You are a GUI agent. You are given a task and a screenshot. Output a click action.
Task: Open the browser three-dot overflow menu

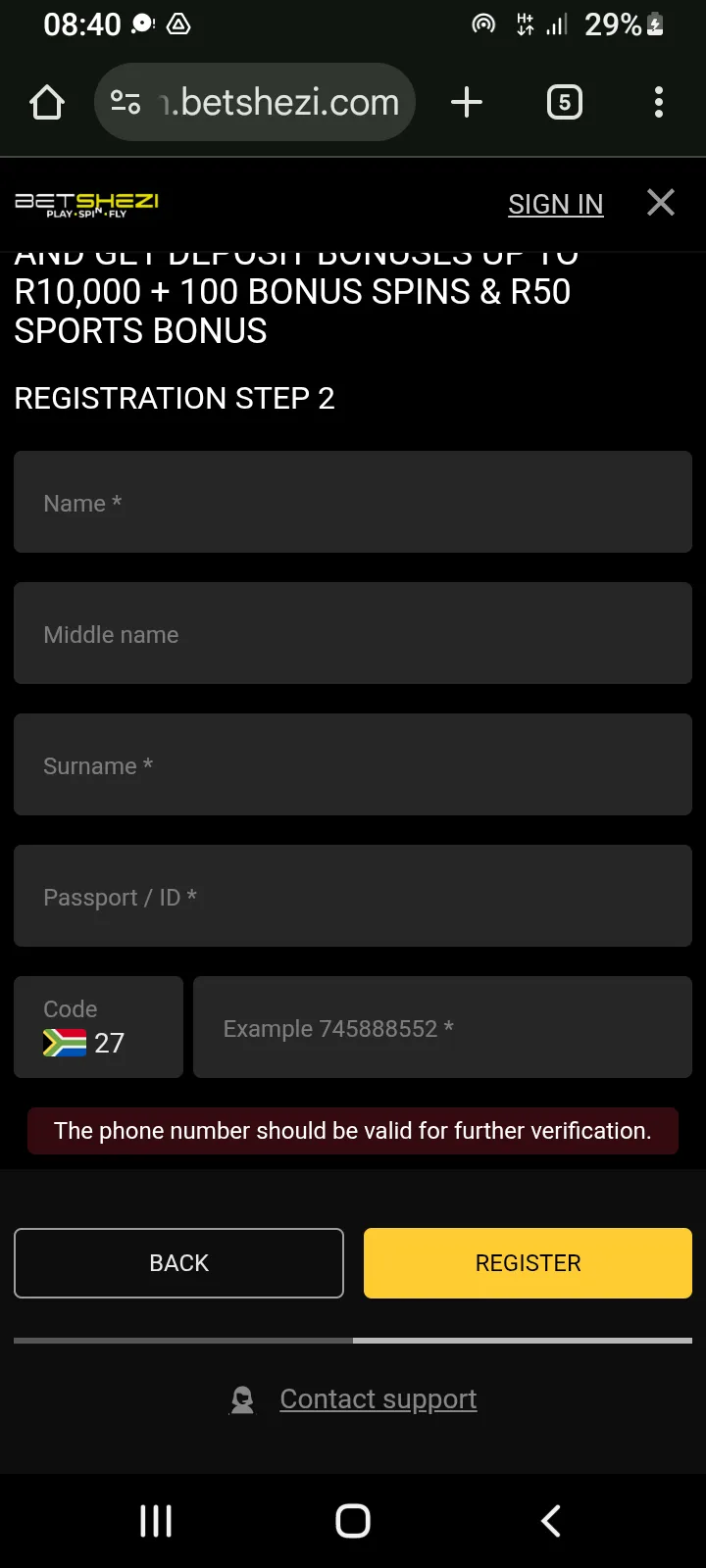(x=658, y=101)
